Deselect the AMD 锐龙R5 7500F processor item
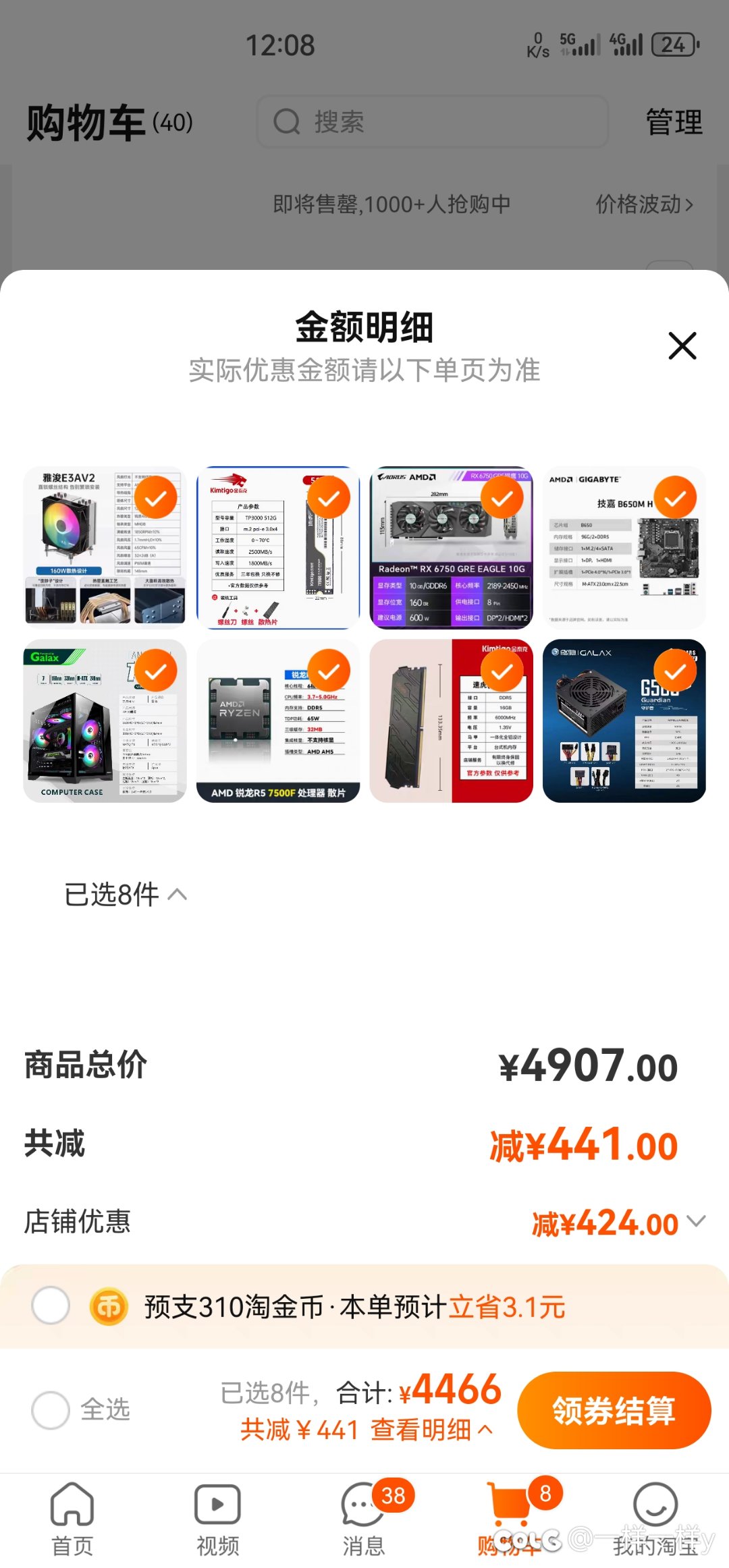Viewport: 729px width, 1568px height. [x=329, y=671]
